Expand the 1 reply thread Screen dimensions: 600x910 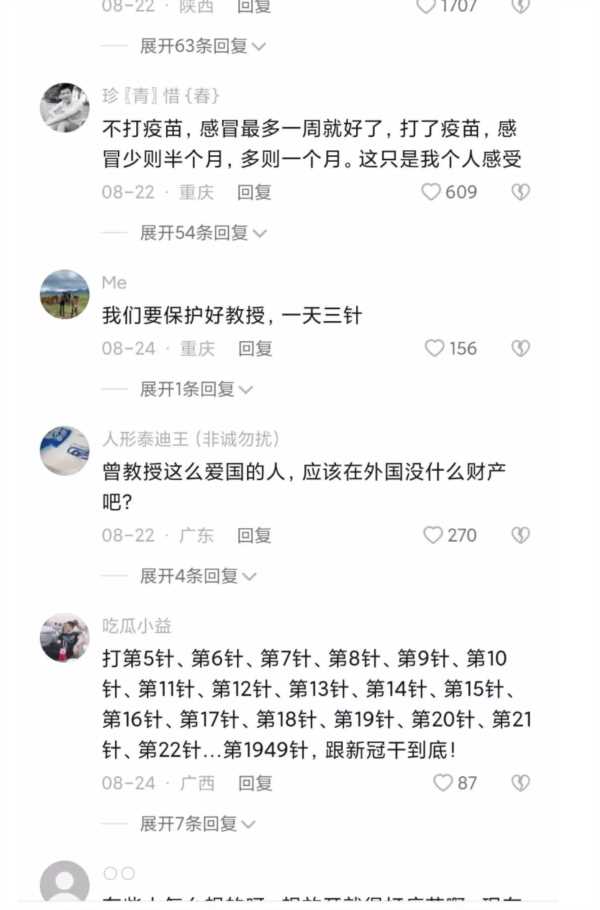click(196, 389)
